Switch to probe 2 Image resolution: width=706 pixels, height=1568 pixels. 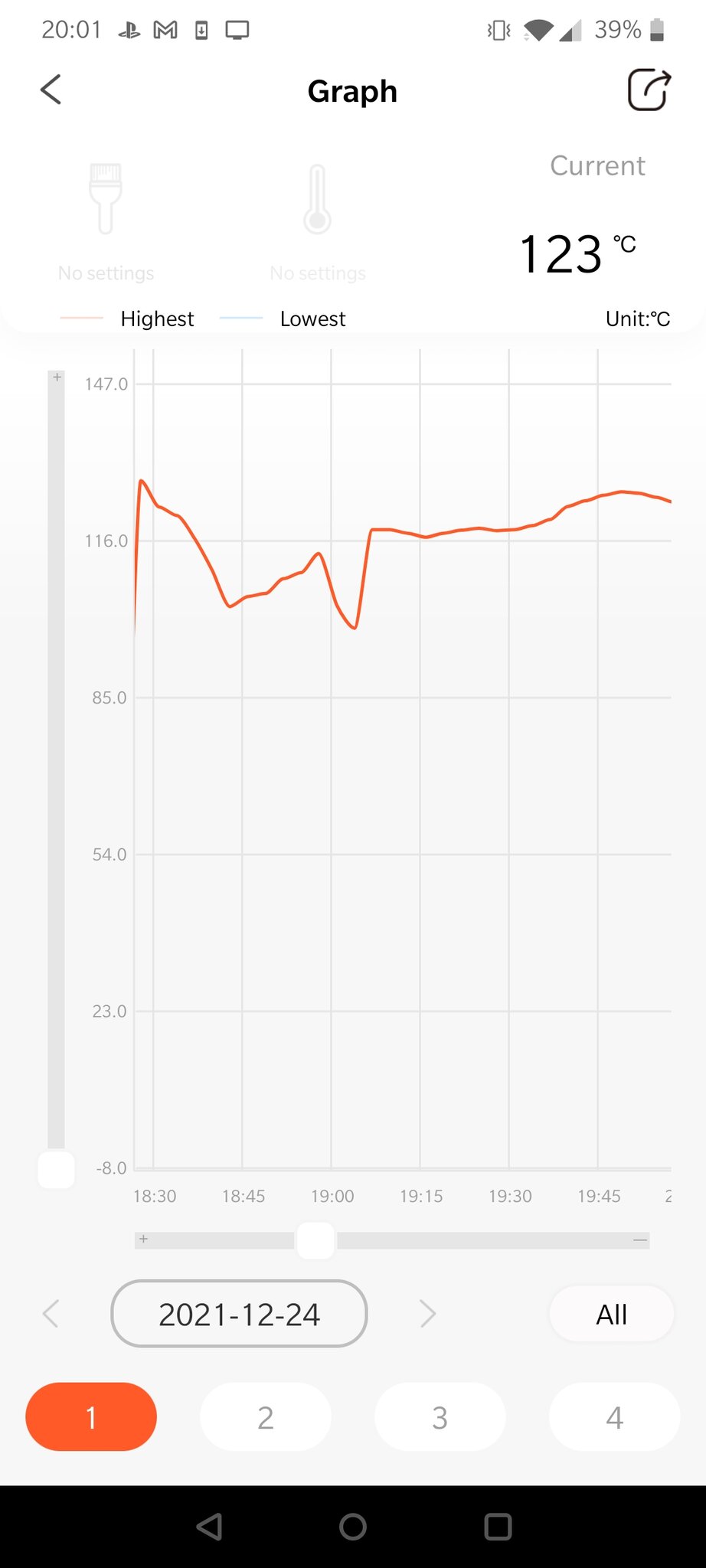265,1417
